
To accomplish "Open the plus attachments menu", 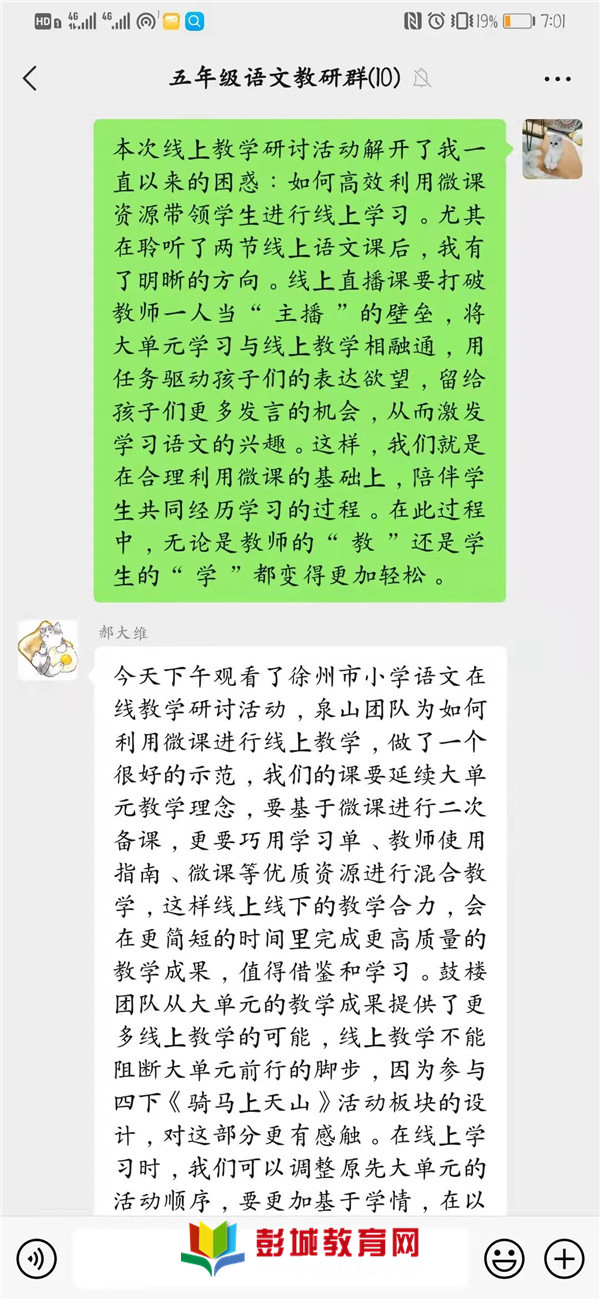I will [565, 1257].
